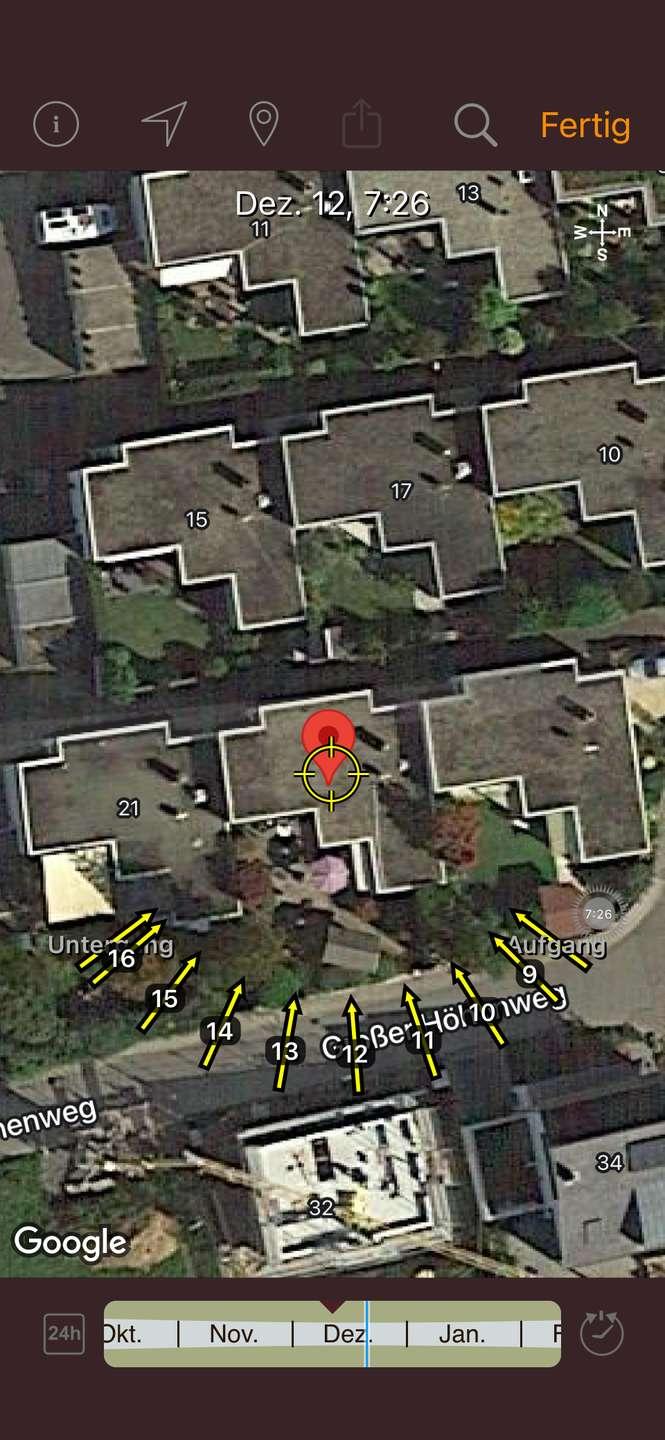Viewport: 665px width, 1440px height.
Task: Tap Fertig to finish
Action: 585,126
